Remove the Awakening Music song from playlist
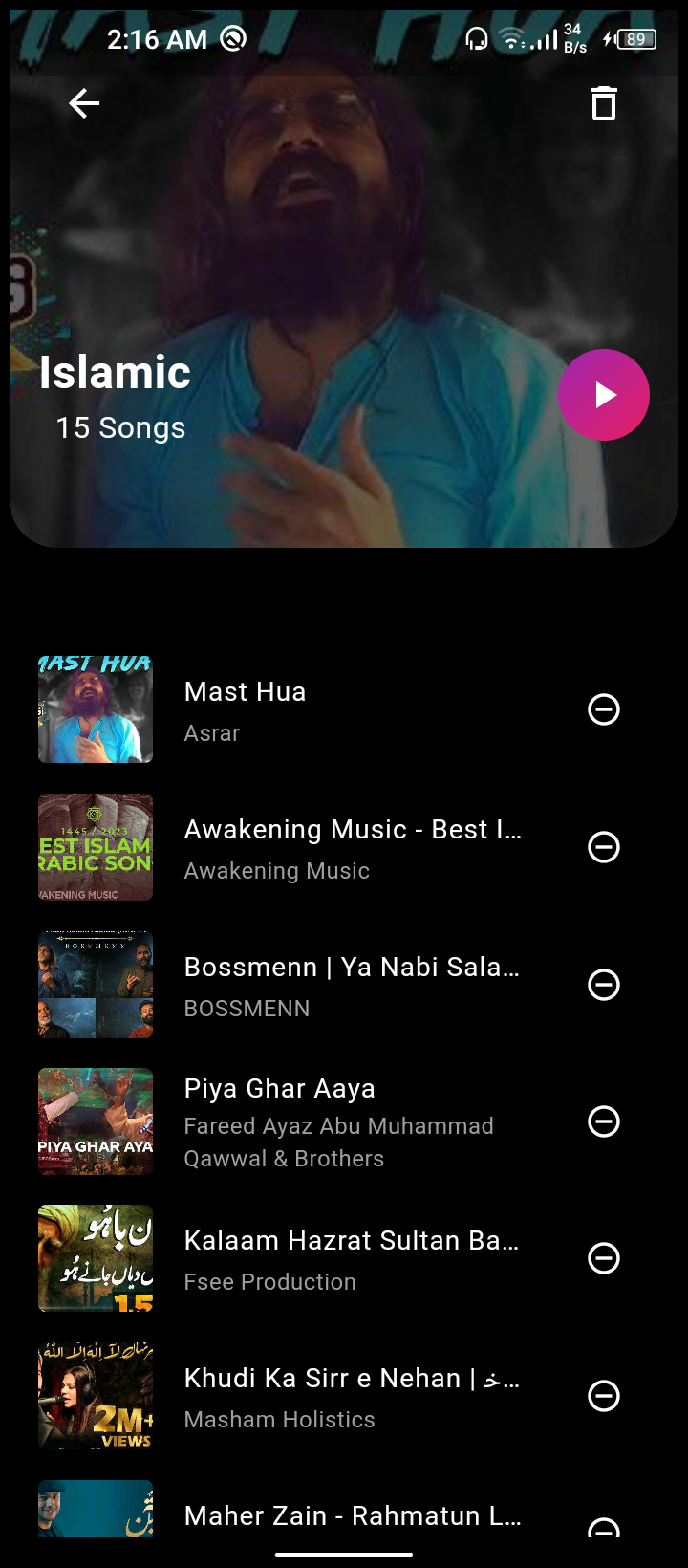 click(603, 847)
